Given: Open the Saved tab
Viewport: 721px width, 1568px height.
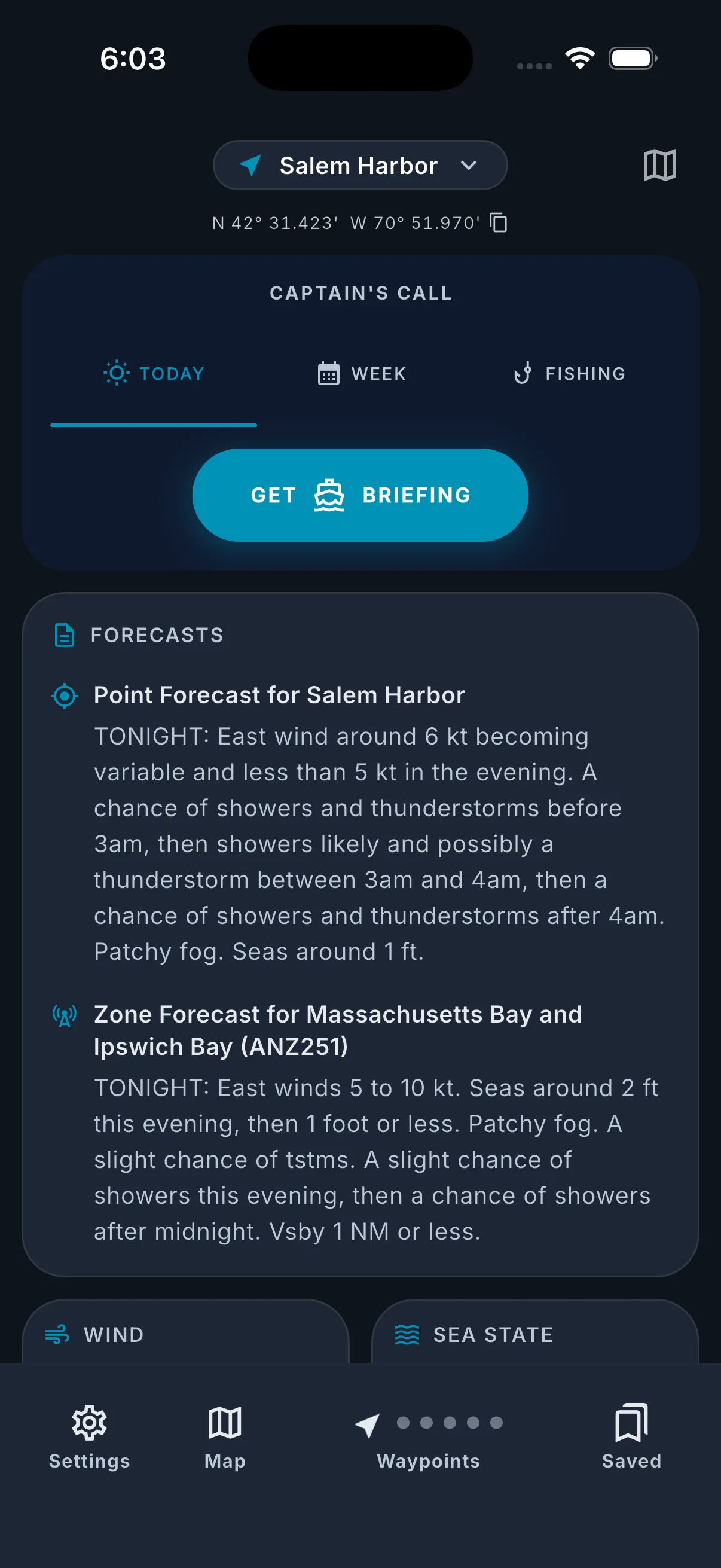Looking at the screenshot, I should 631,1435.
